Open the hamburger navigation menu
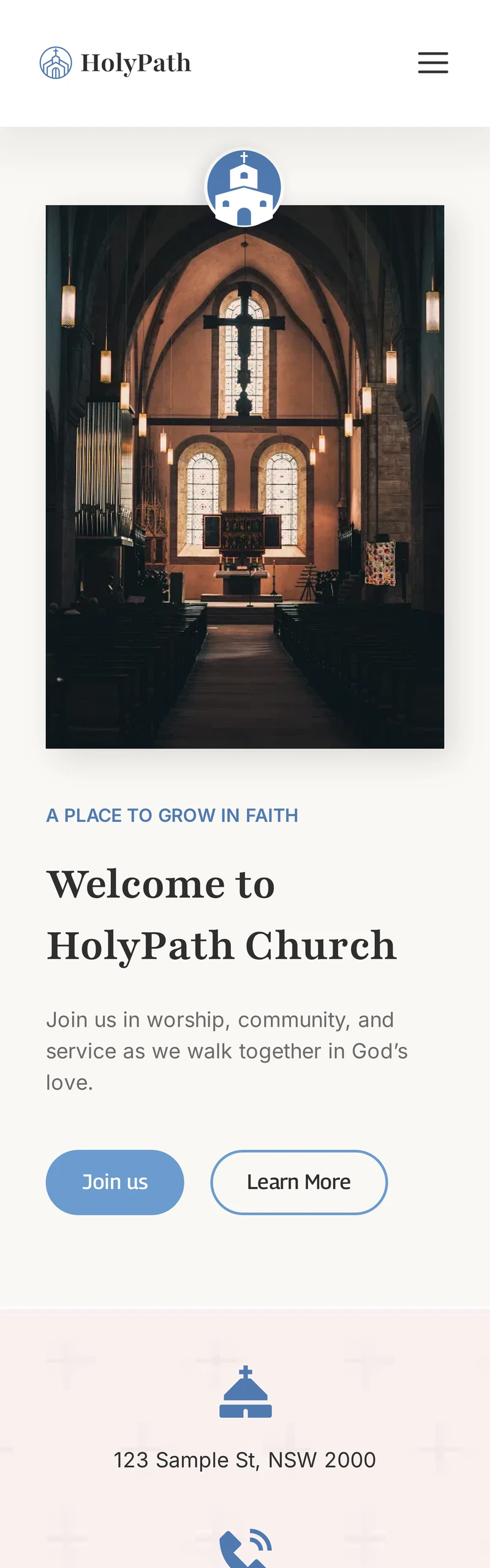Image resolution: width=490 pixels, height=1568 pixels. coord(433,63)
